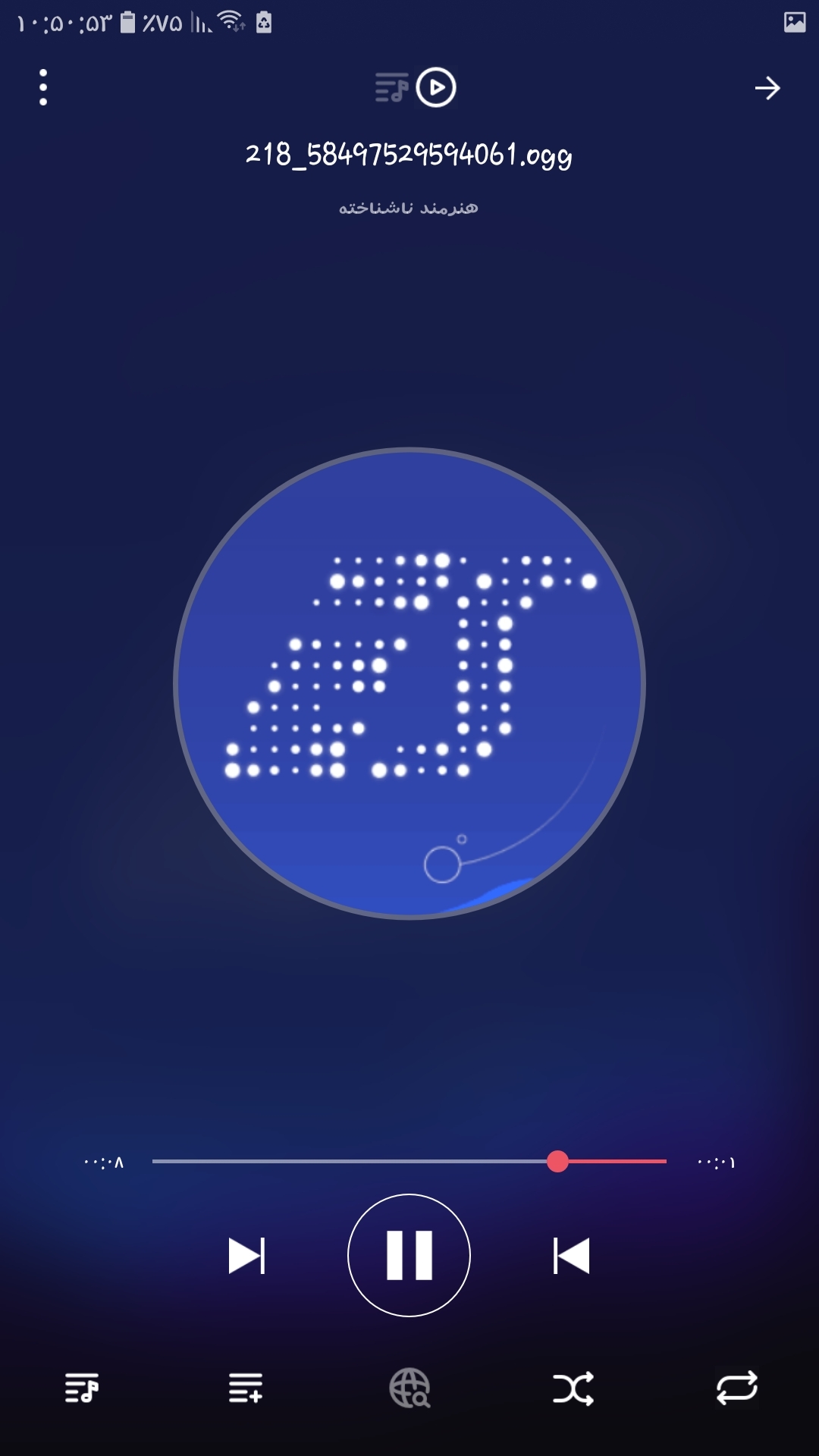
Task: Add this track to a playlist
Action: 246,1389
